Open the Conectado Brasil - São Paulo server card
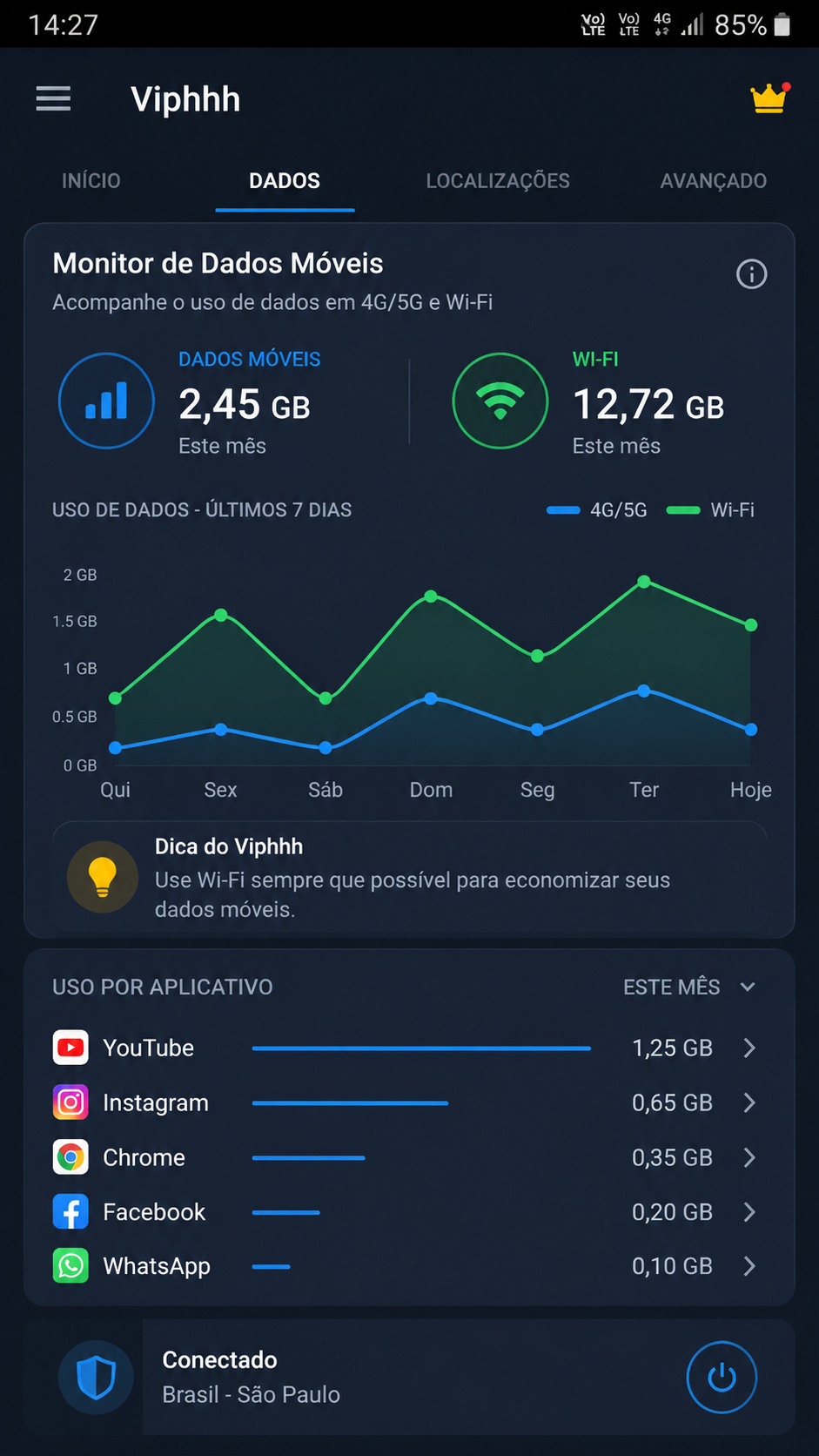This screenshot has width=819, height=1456. [409, 1377]
